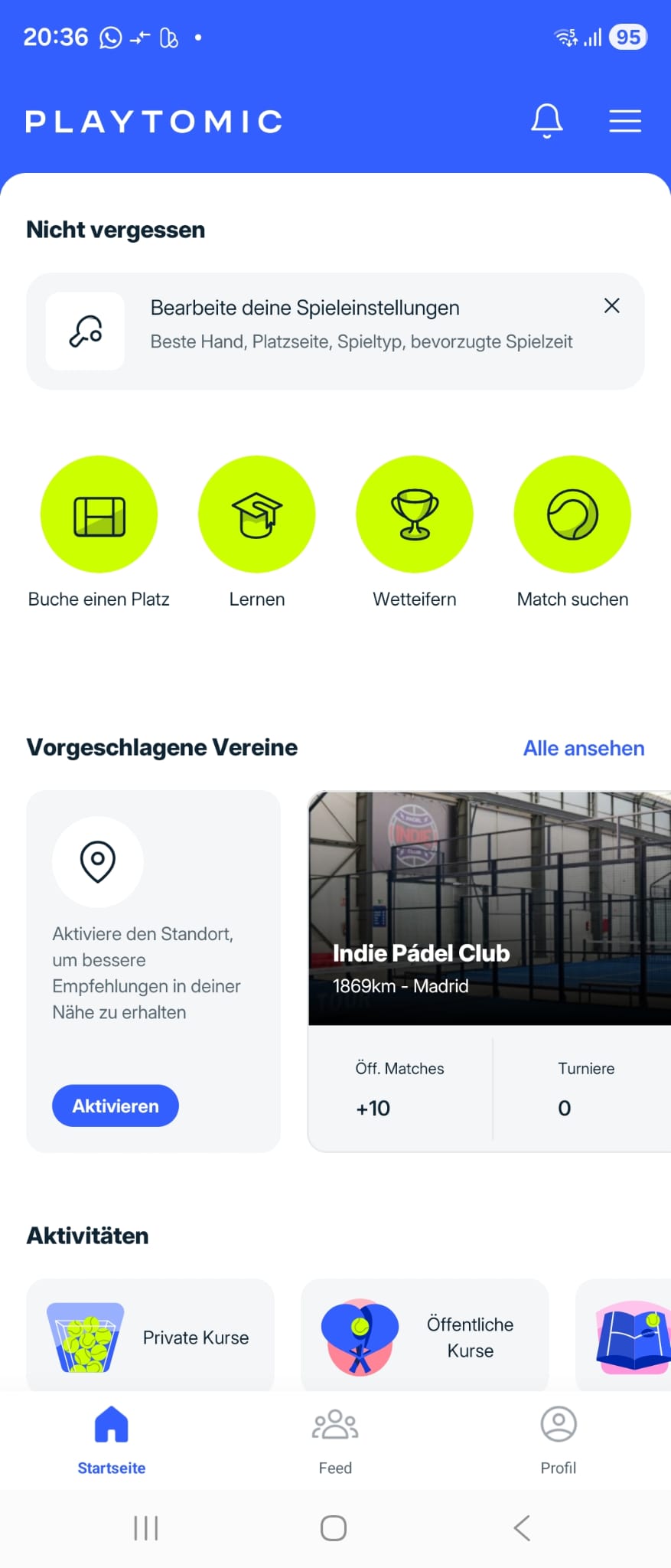Tap the system back button
Screen dimensions: 671x1568
tap(522, 1528)
